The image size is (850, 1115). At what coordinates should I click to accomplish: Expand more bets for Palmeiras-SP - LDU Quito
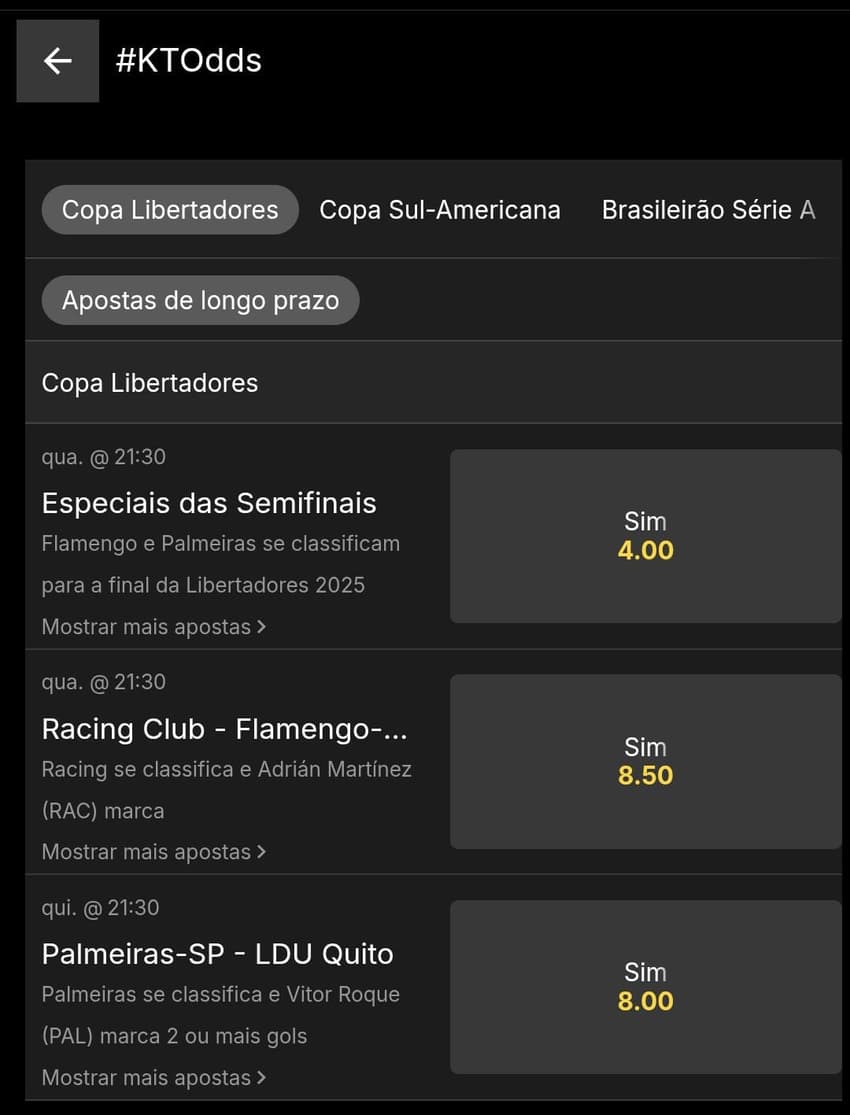pos(145,1078)
